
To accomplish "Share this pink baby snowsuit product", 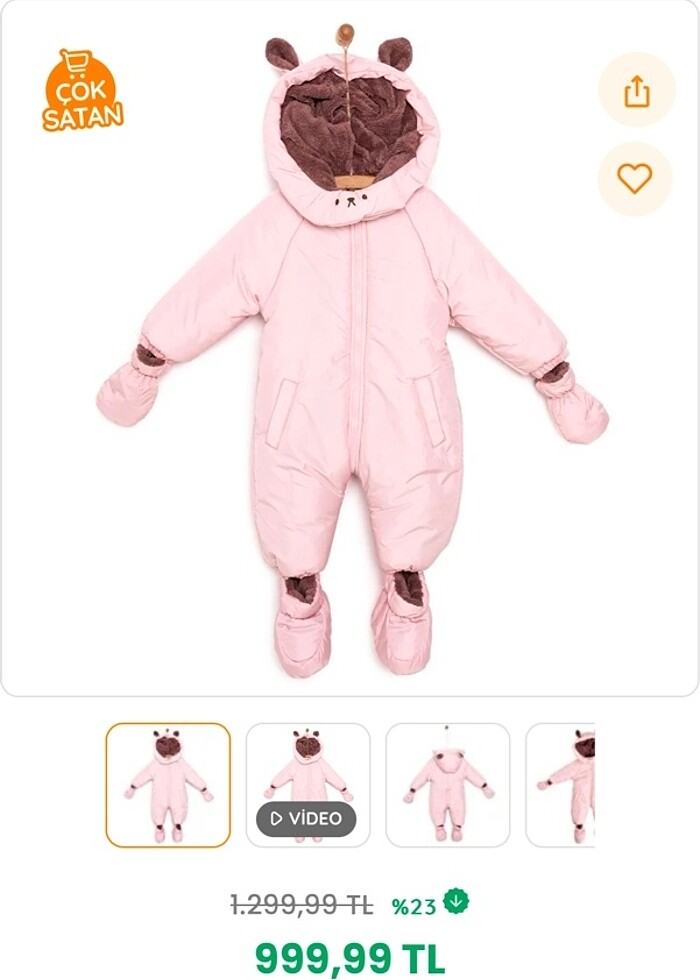I will [636, 91].
